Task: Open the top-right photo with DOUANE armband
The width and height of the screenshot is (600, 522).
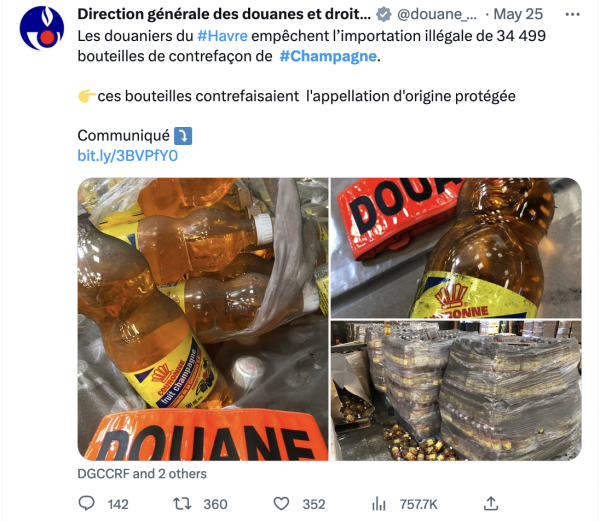Action: pyautogui.click(x=456, y=247)
